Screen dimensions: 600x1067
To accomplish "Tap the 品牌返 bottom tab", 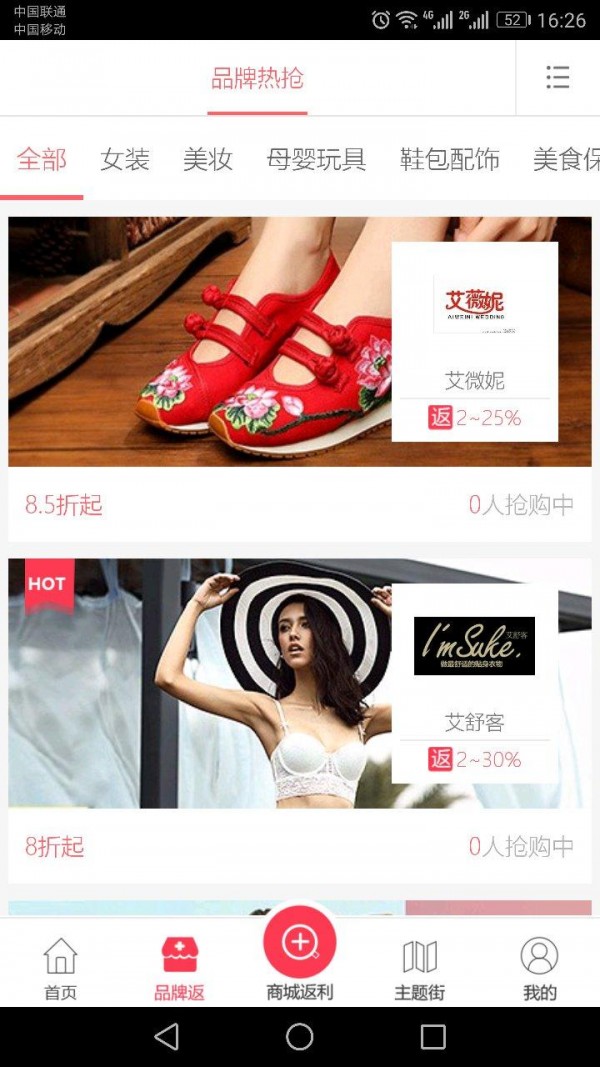I will tap(180, 968).
